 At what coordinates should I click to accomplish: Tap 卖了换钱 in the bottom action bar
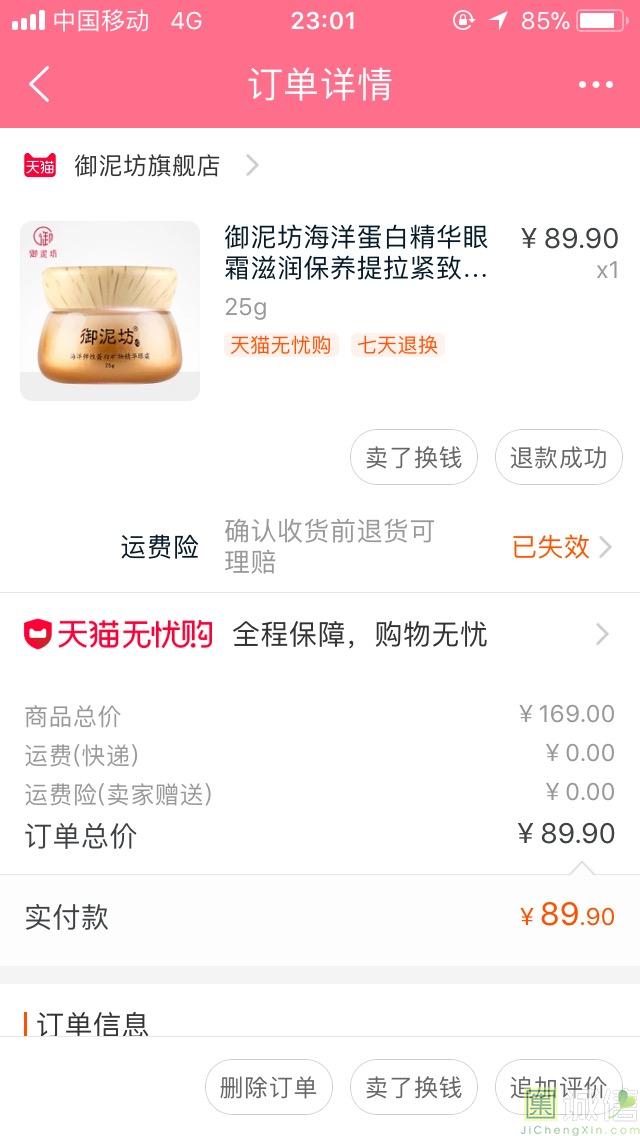coord(414,1087)
